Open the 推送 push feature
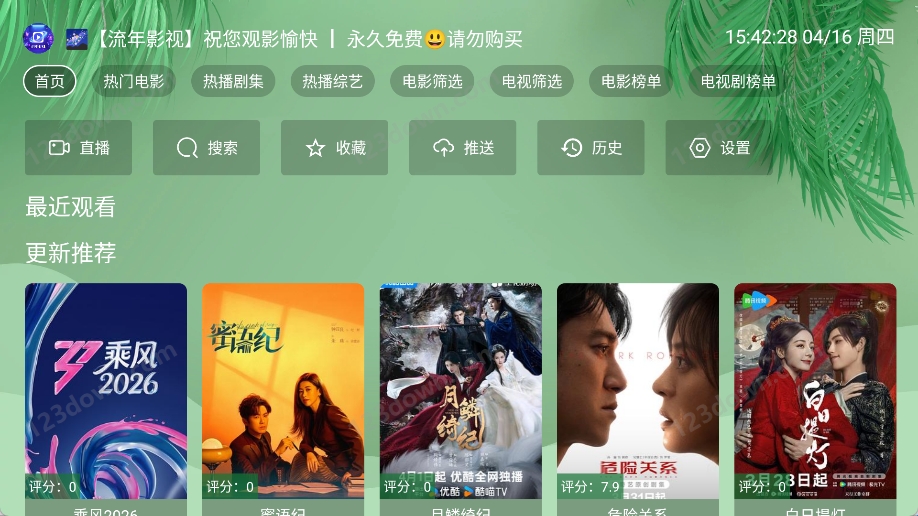This screenshot has height=516, width=918. (462, 148)
